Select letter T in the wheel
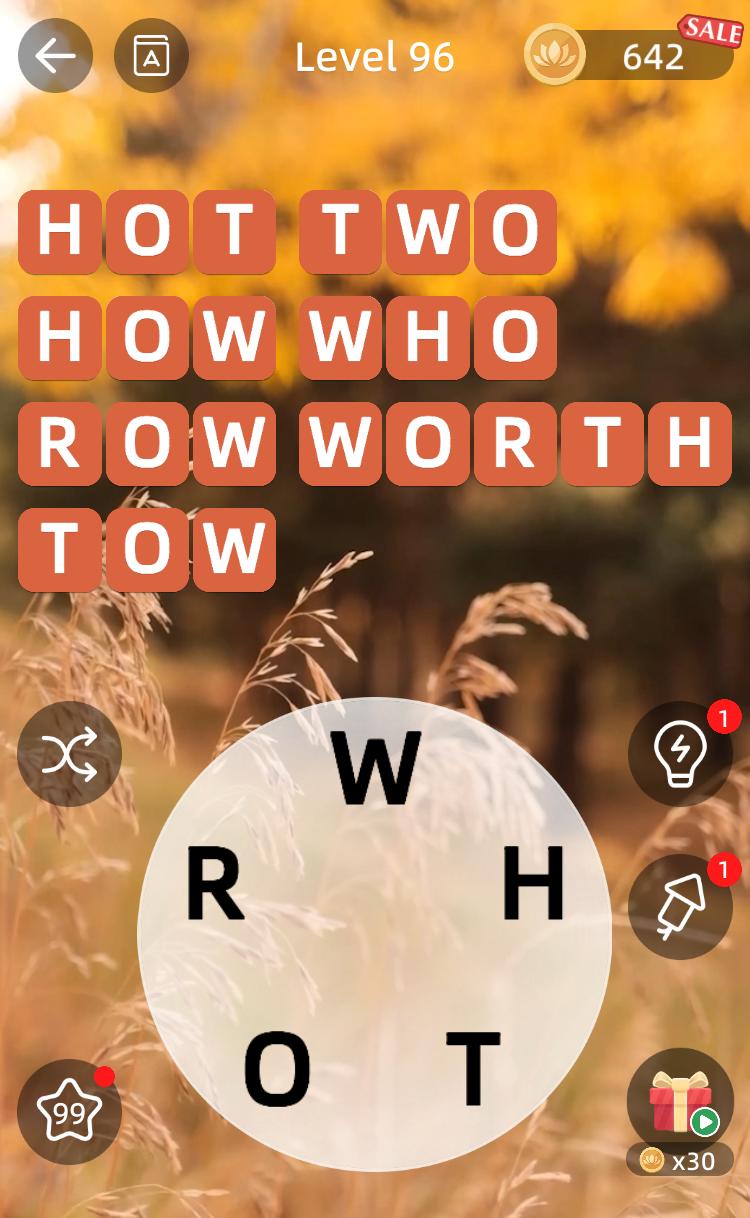This screenshot has height=1218, width=750. (472, 1068)
